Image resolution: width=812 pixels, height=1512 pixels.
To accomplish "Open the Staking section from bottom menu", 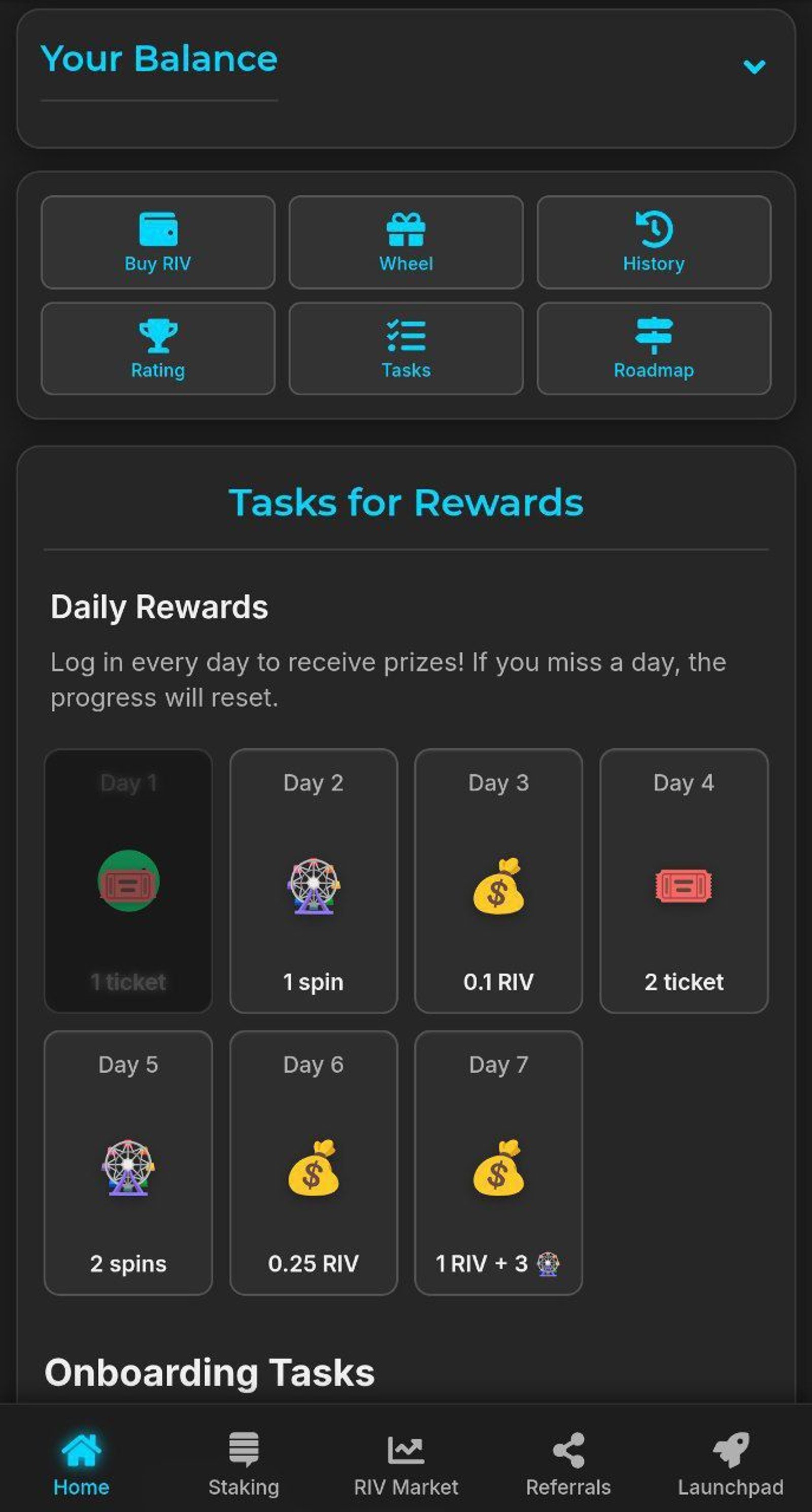I will tap(243, 1461).
